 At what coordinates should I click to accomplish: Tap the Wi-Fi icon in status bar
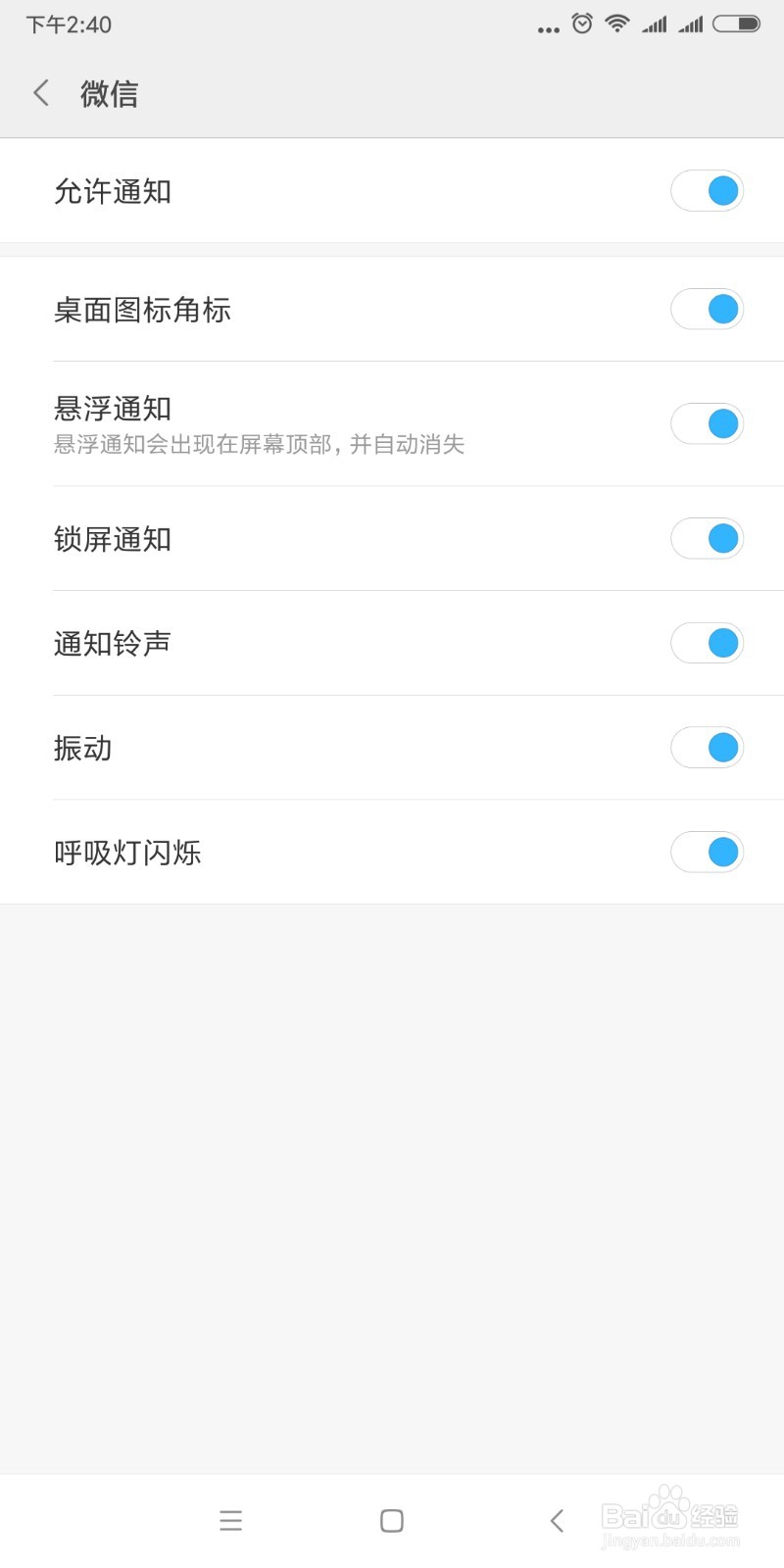[x=616, y=24]
